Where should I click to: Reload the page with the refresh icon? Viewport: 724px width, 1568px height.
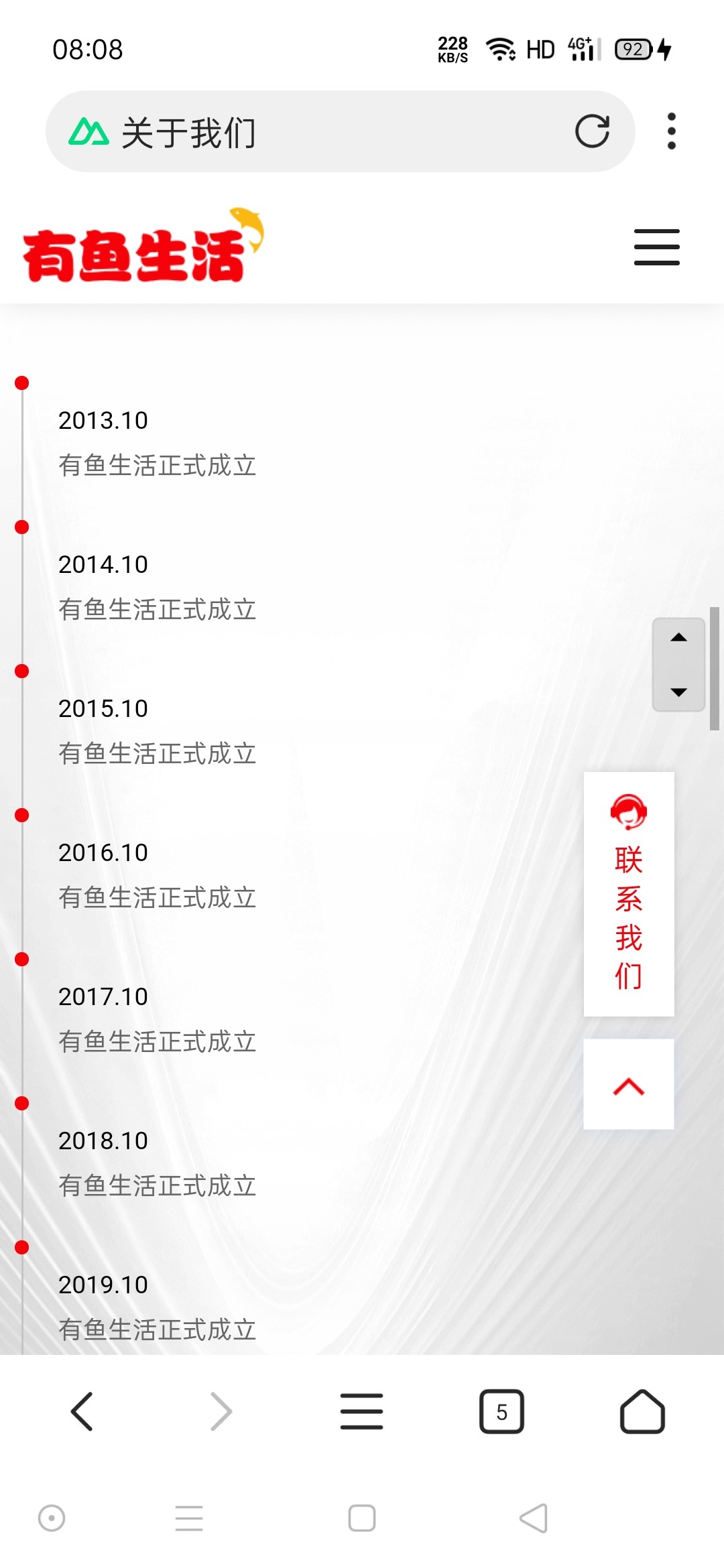pyautogui.click(x=592, y=131)
